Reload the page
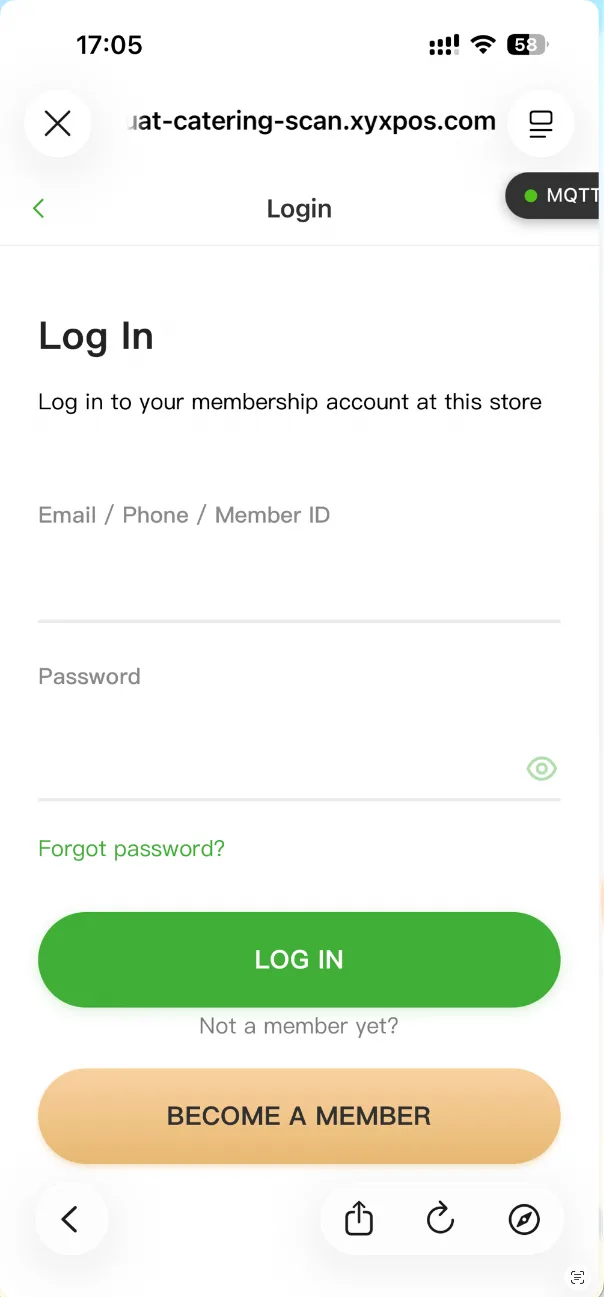604x1297 pixels. coord(441,1218)
